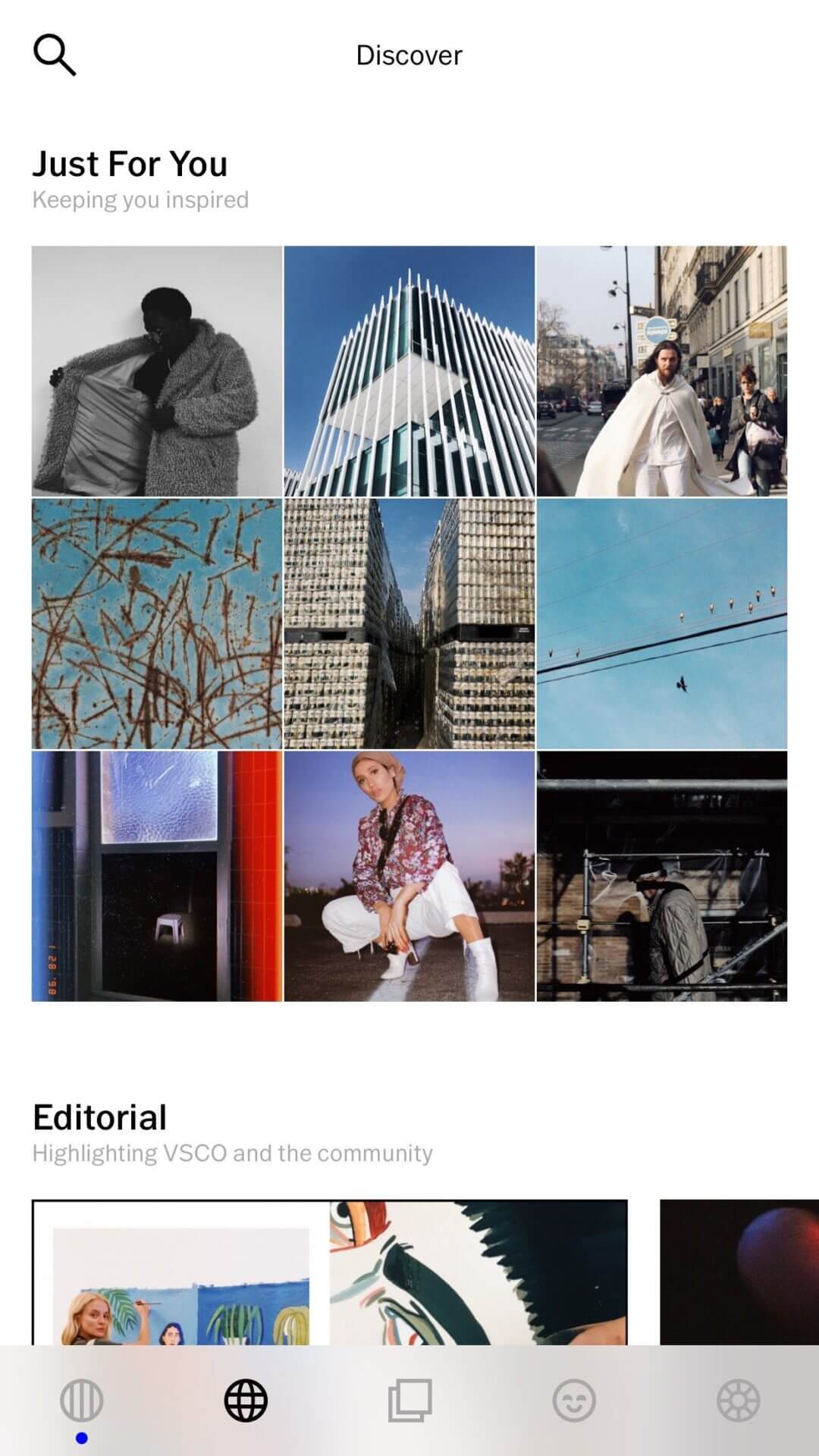The image size is (819, 1456).
Task: Open the photo of the man in white cape
Action: click(x=662, y=368)
